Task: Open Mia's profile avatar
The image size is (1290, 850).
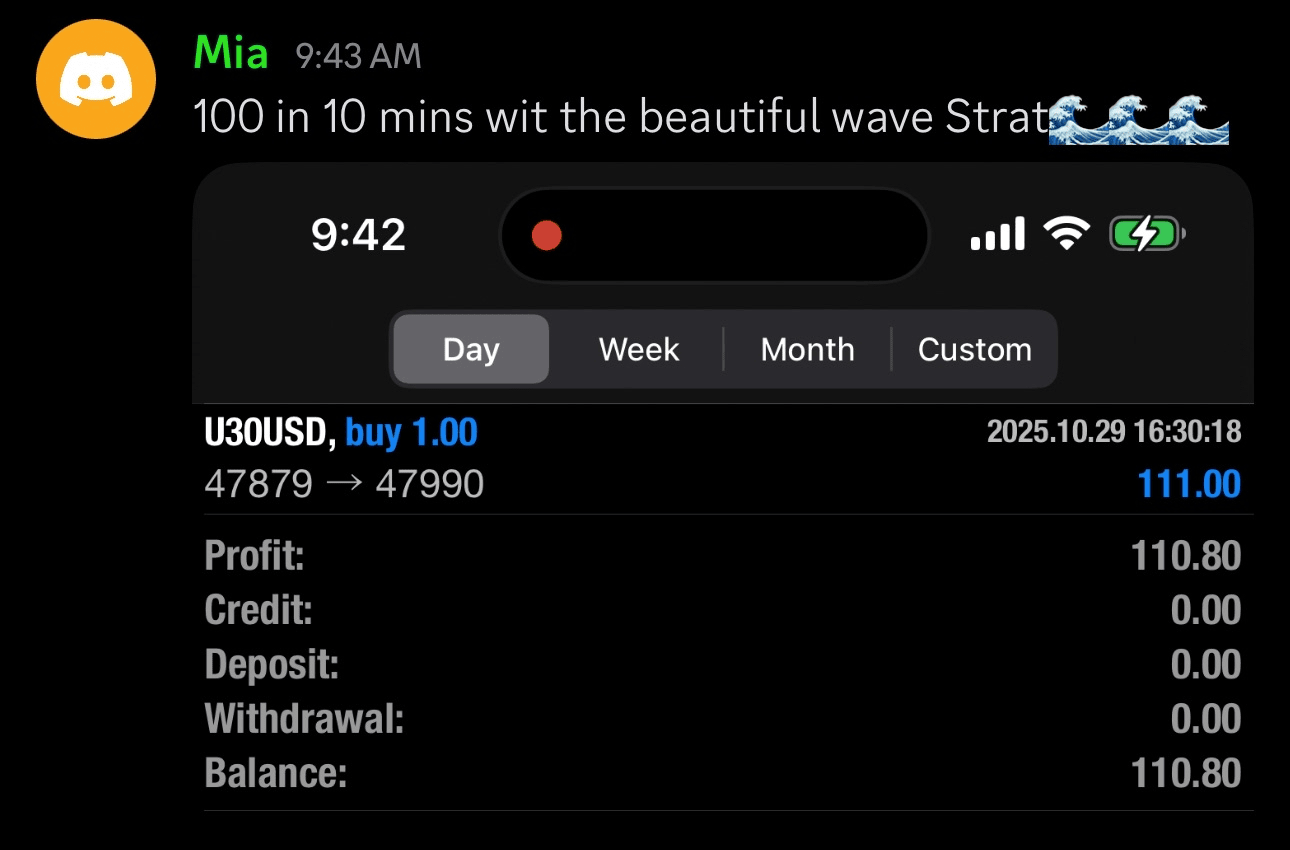Action: click(x=96, y=79)
